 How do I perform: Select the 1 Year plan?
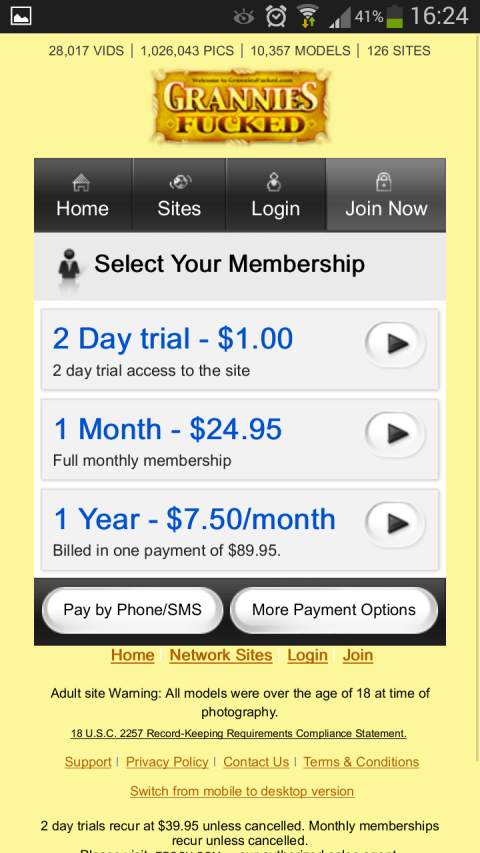tap(240, 529)
